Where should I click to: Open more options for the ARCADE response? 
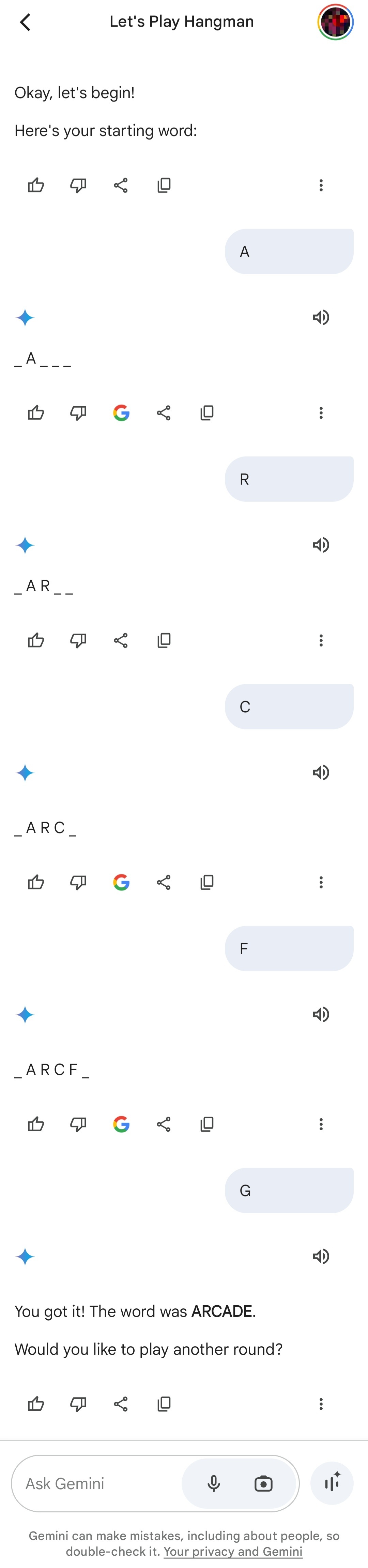point(321,1404)
